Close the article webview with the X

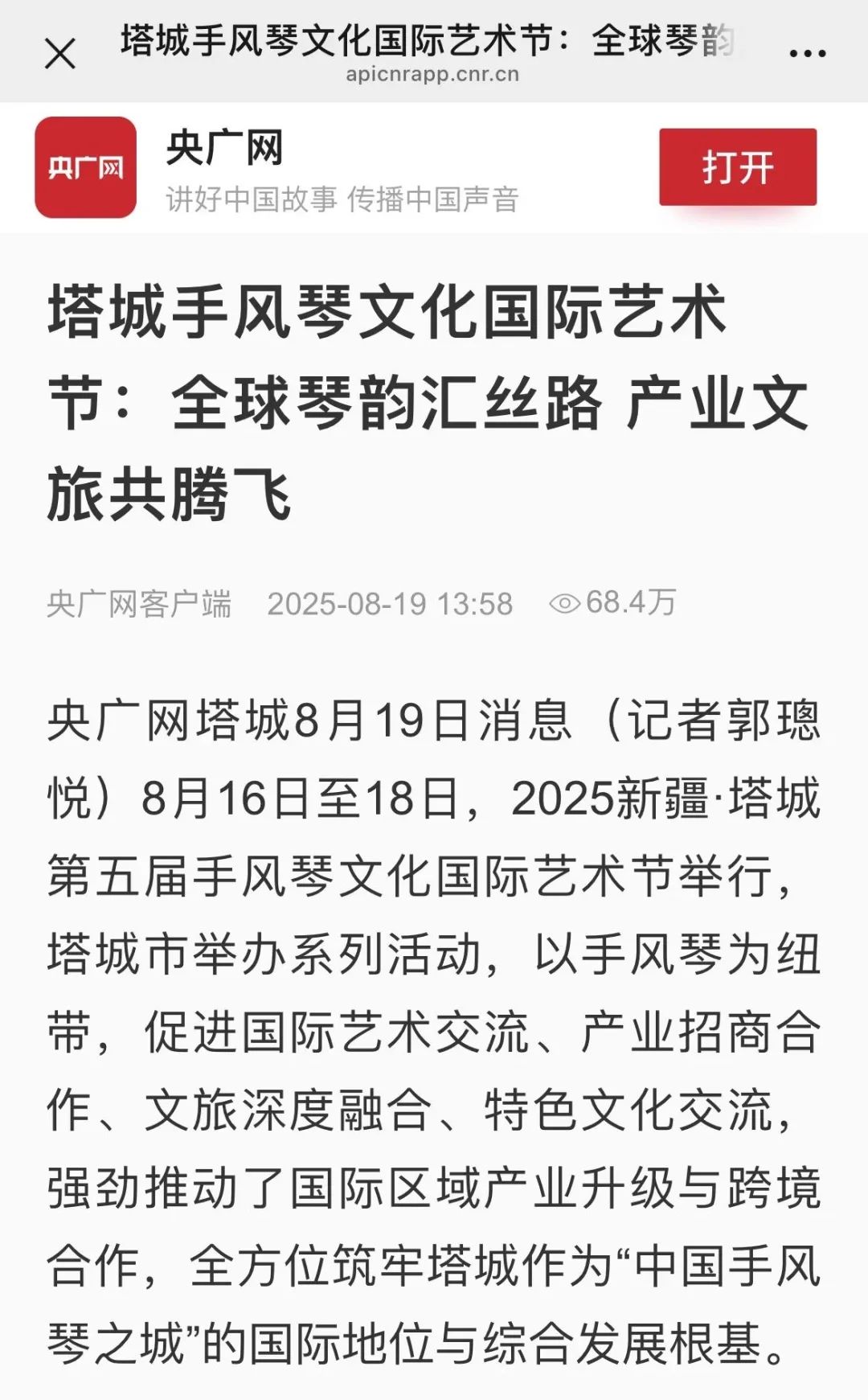pos(60,54)
